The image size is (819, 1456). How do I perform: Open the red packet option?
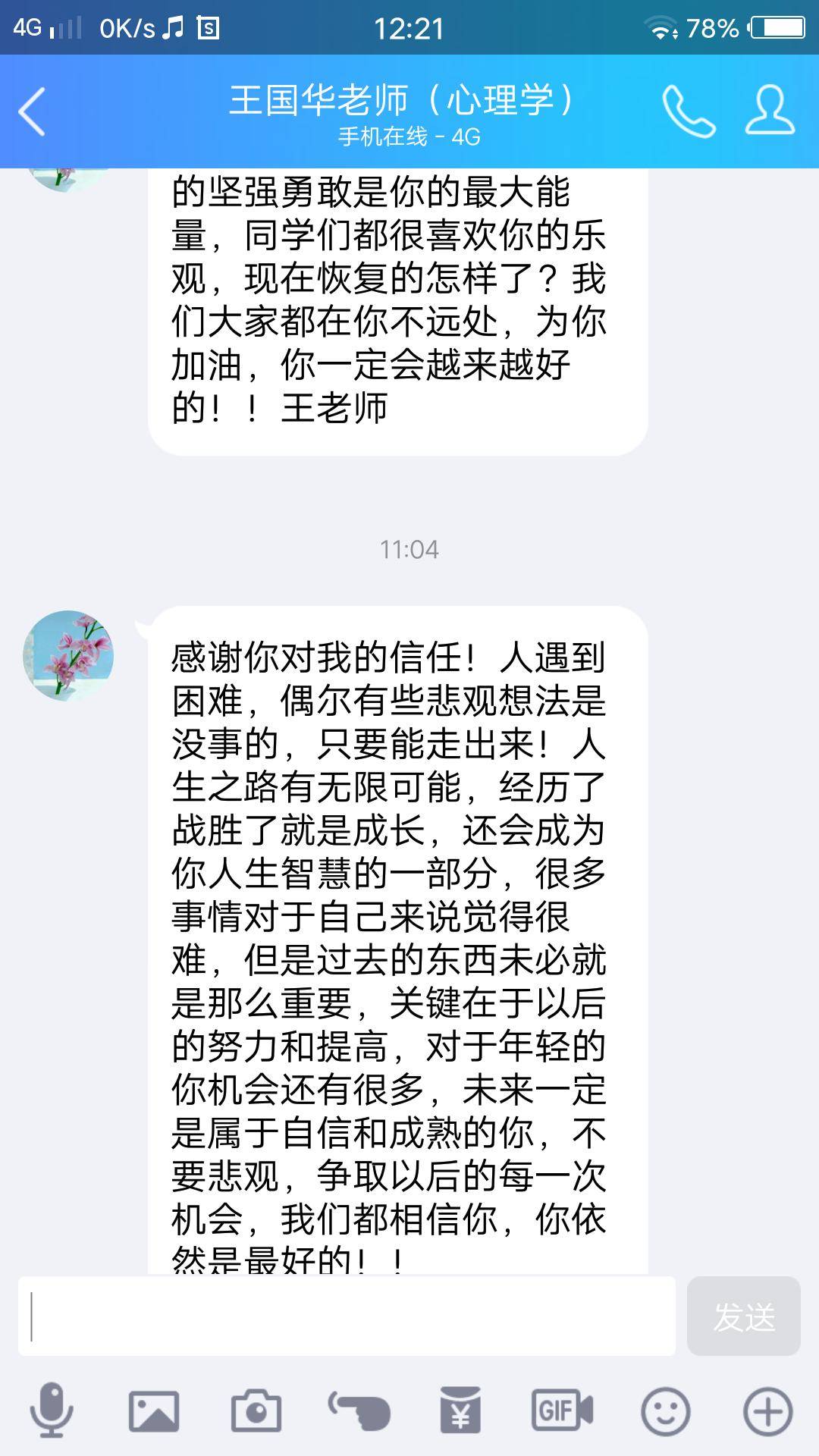coord(460,1411)
